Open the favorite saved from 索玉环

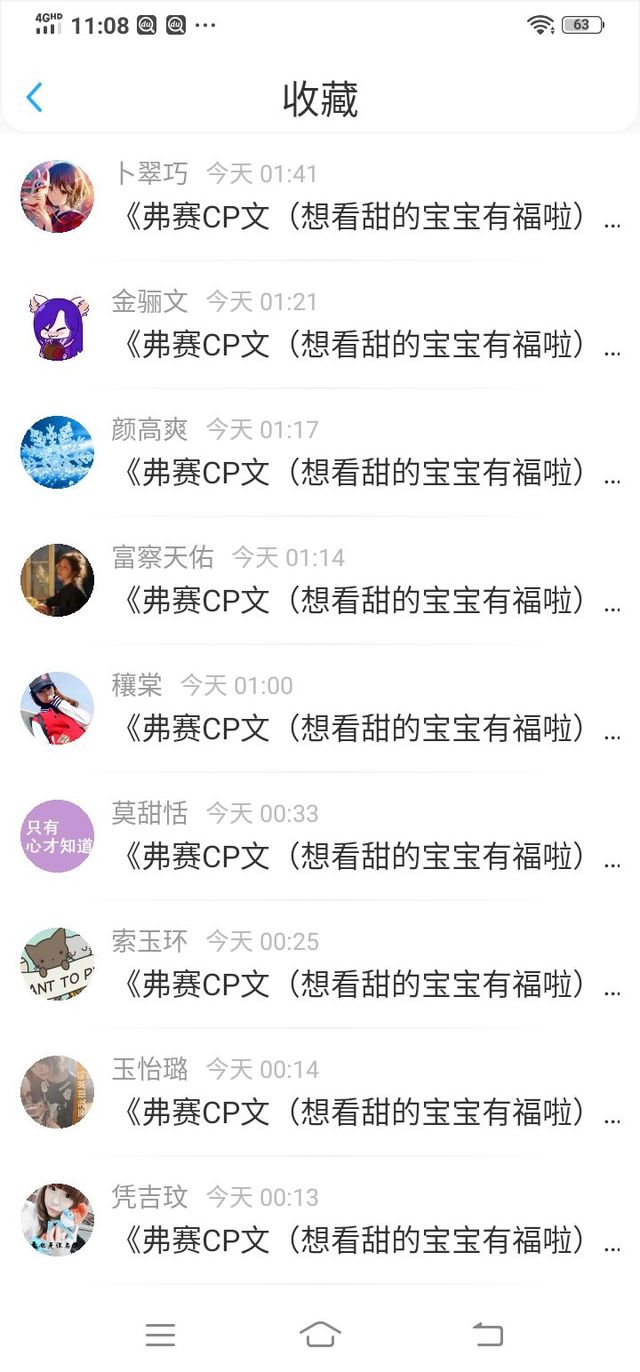point(365,985)
